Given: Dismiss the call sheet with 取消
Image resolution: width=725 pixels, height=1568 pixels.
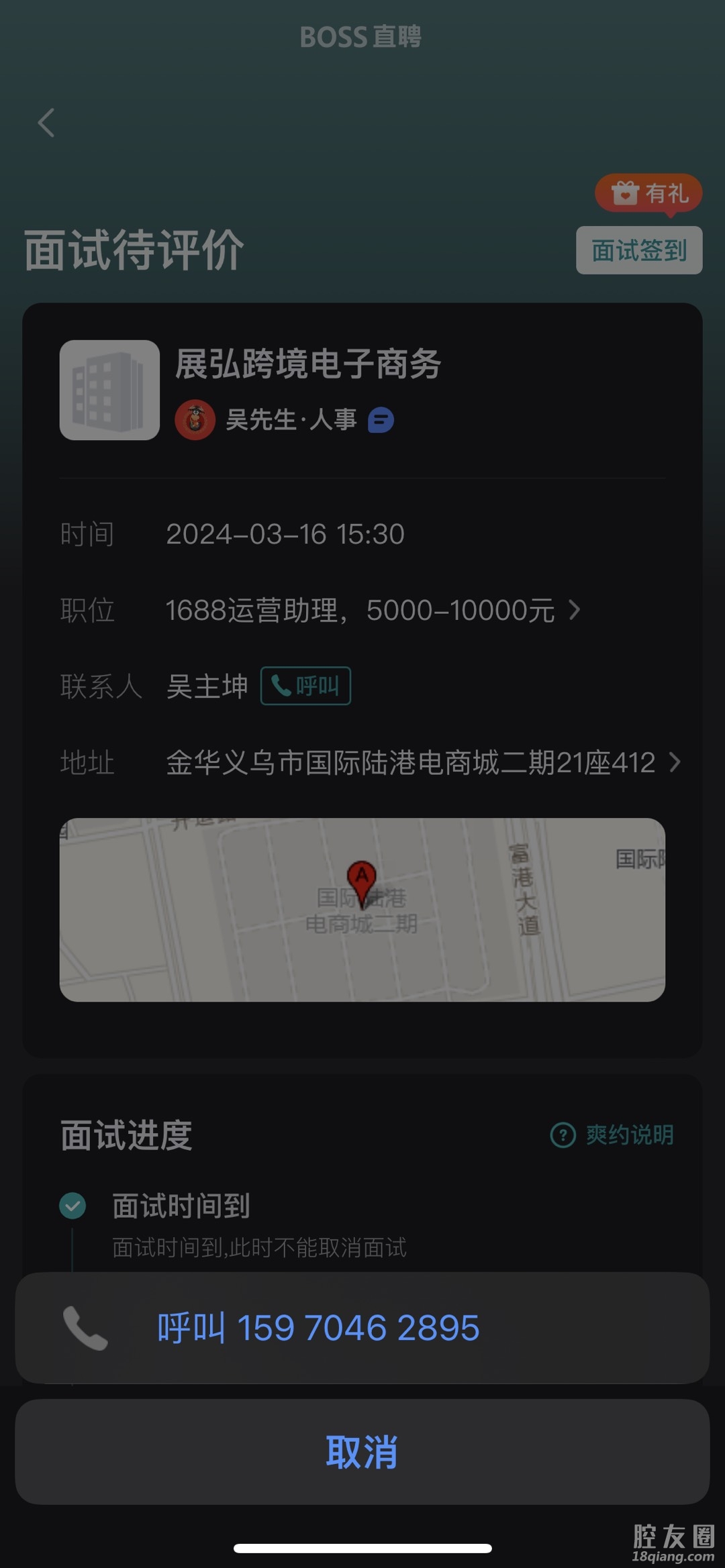Looking at the screenshot, I should click(x=362, y=1452).
